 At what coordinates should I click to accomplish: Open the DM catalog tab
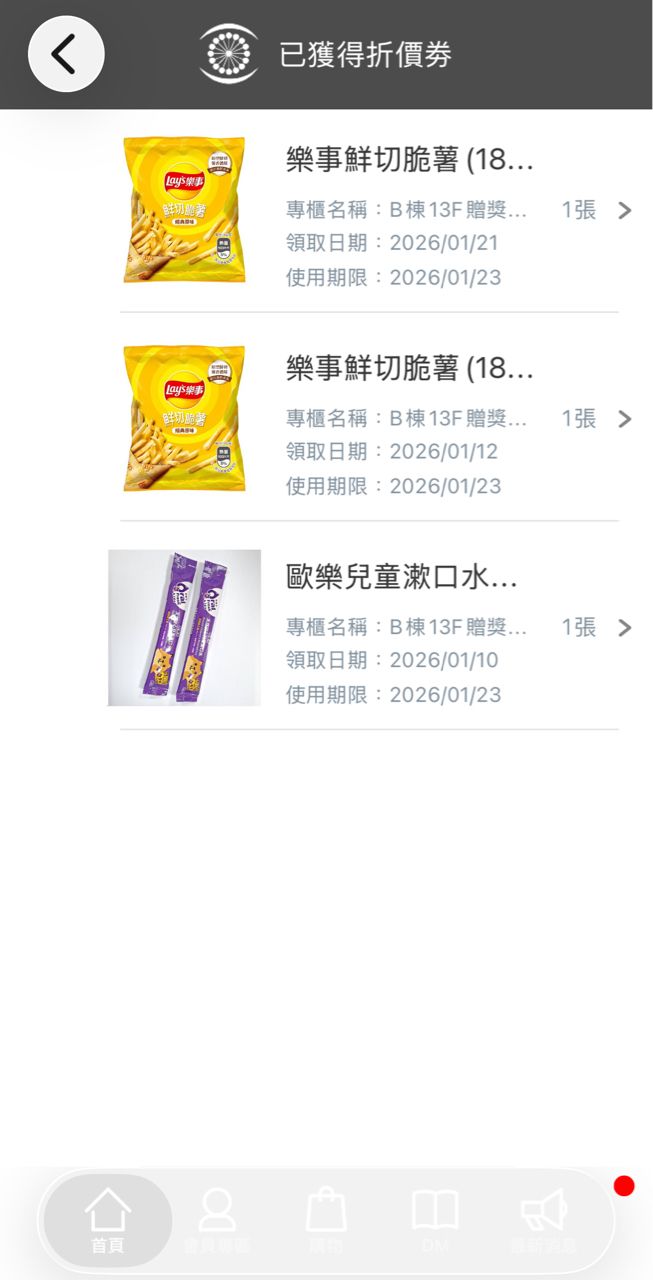[x=435, y=1221]
